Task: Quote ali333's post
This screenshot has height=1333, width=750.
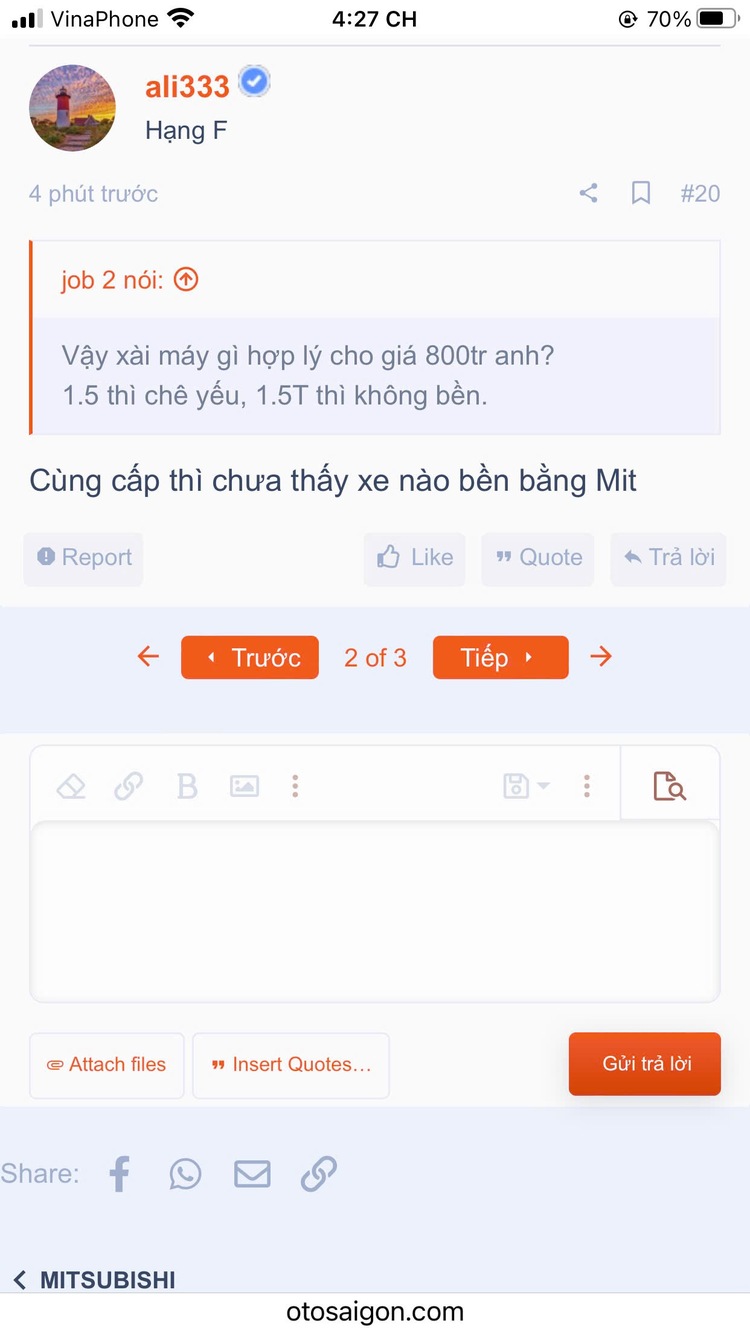Action: pyautogui.click(x=538, y=558)
